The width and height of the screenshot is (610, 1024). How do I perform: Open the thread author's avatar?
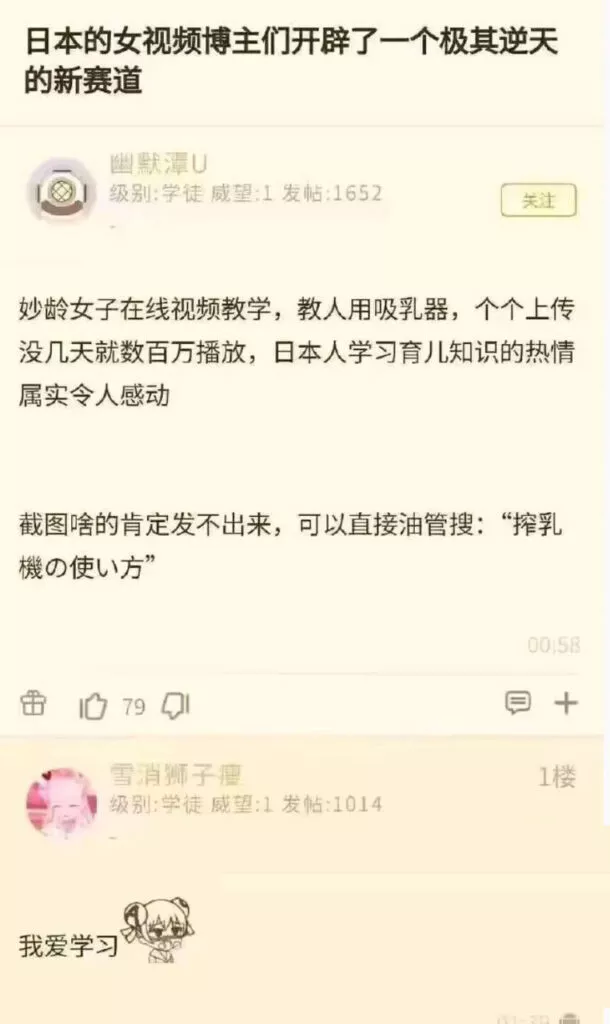61,190
